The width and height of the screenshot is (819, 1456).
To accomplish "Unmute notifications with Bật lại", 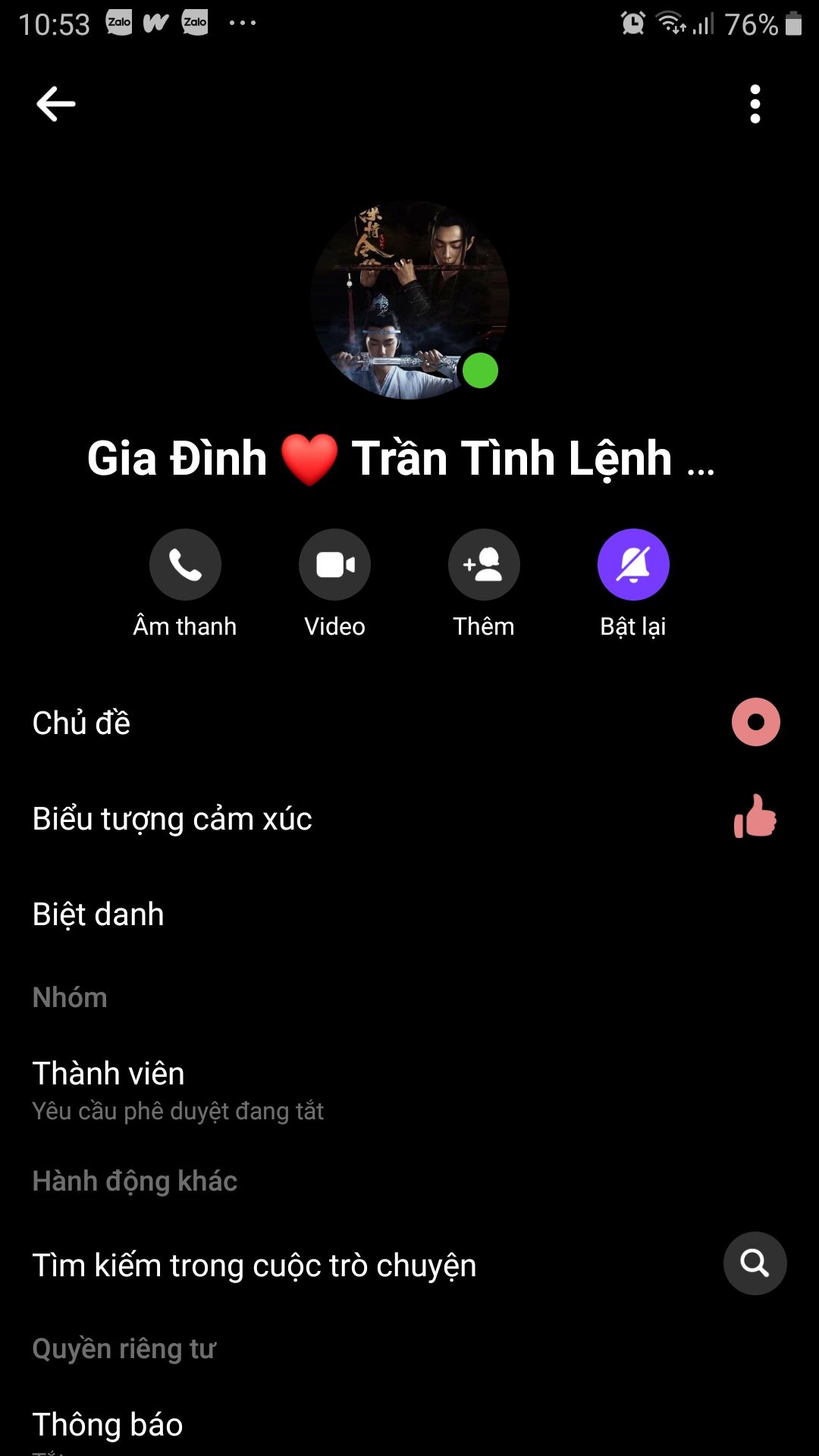I will [633, 565].
